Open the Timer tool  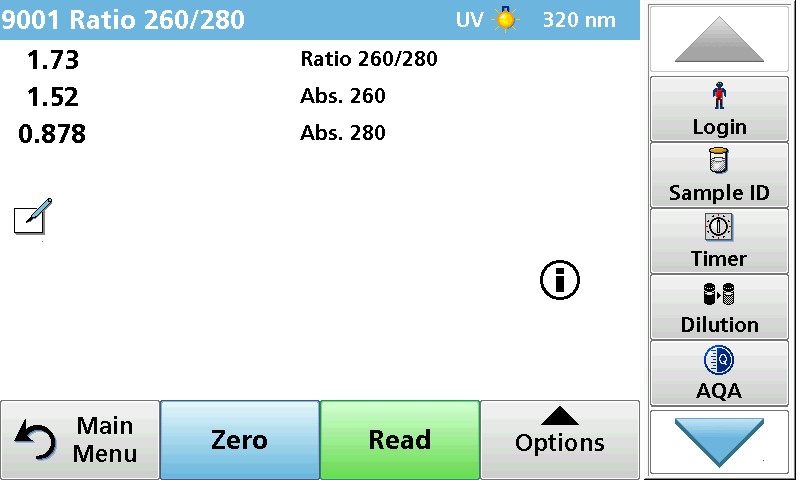point(719,241)
